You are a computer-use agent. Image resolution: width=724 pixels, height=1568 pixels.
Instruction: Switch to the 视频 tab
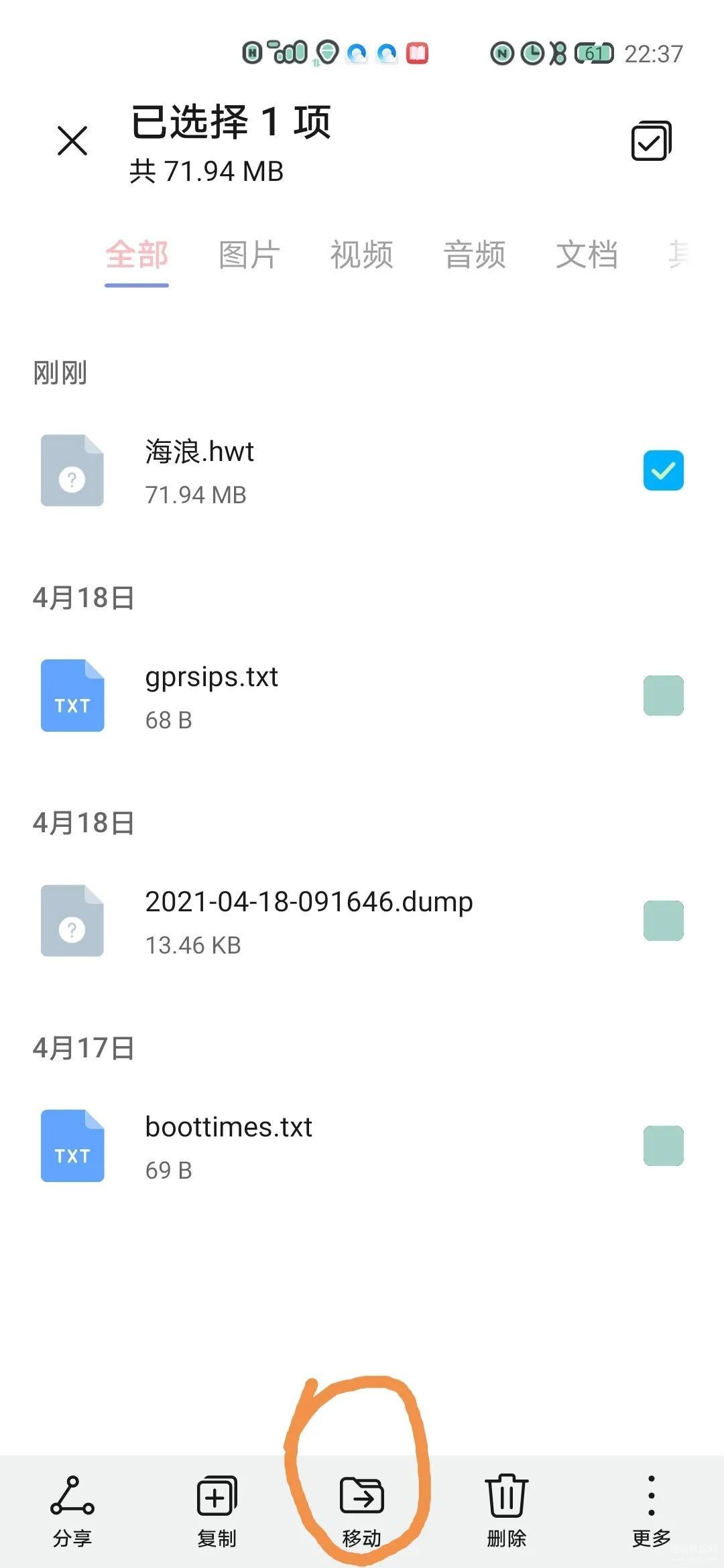(x=361, y=255)
